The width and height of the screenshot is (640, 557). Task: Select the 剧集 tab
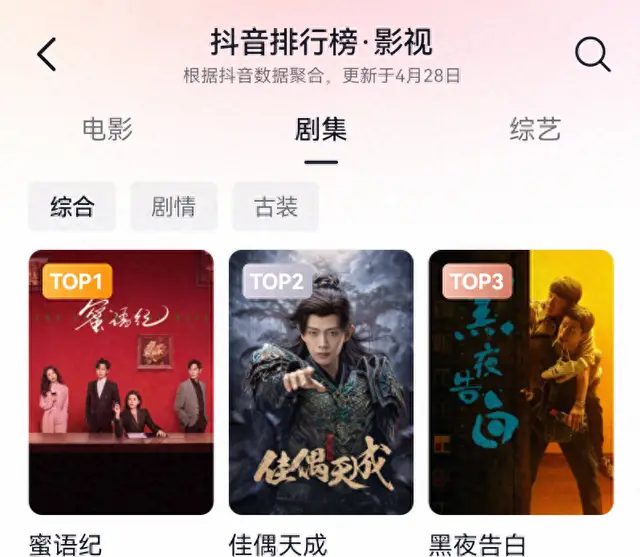pyautogui.click(x=321, y=129)
